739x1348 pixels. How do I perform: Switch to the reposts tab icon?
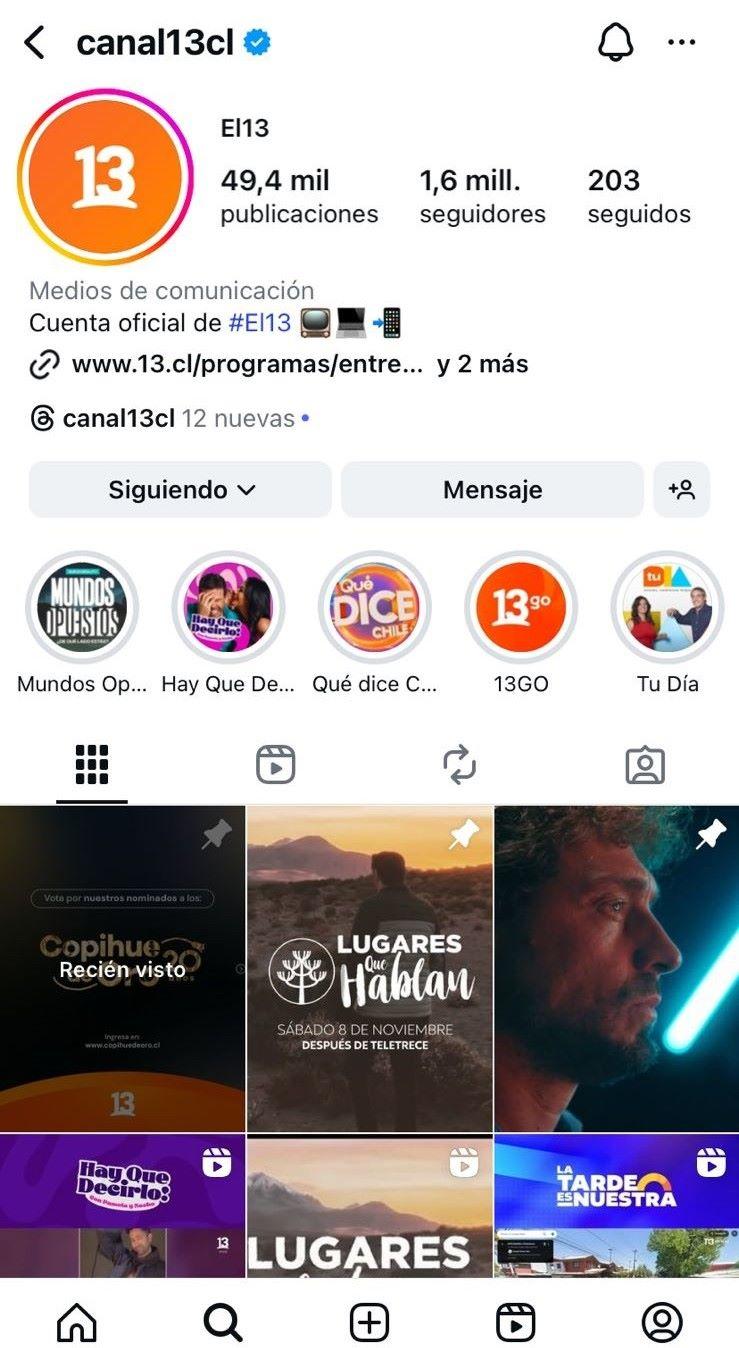461,764
